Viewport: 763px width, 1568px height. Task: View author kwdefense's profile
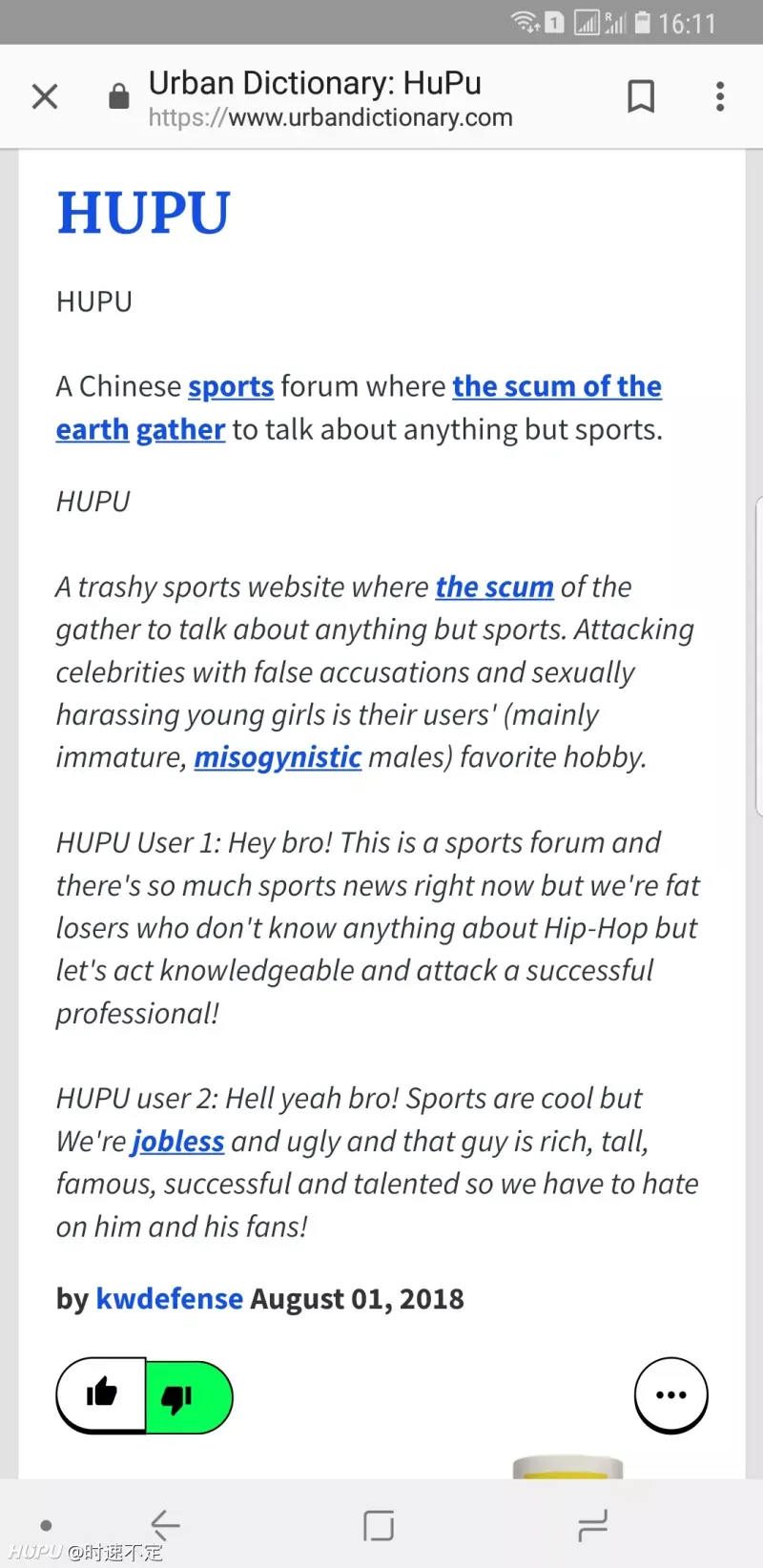pyautogui.click(x=170, y=1299)
